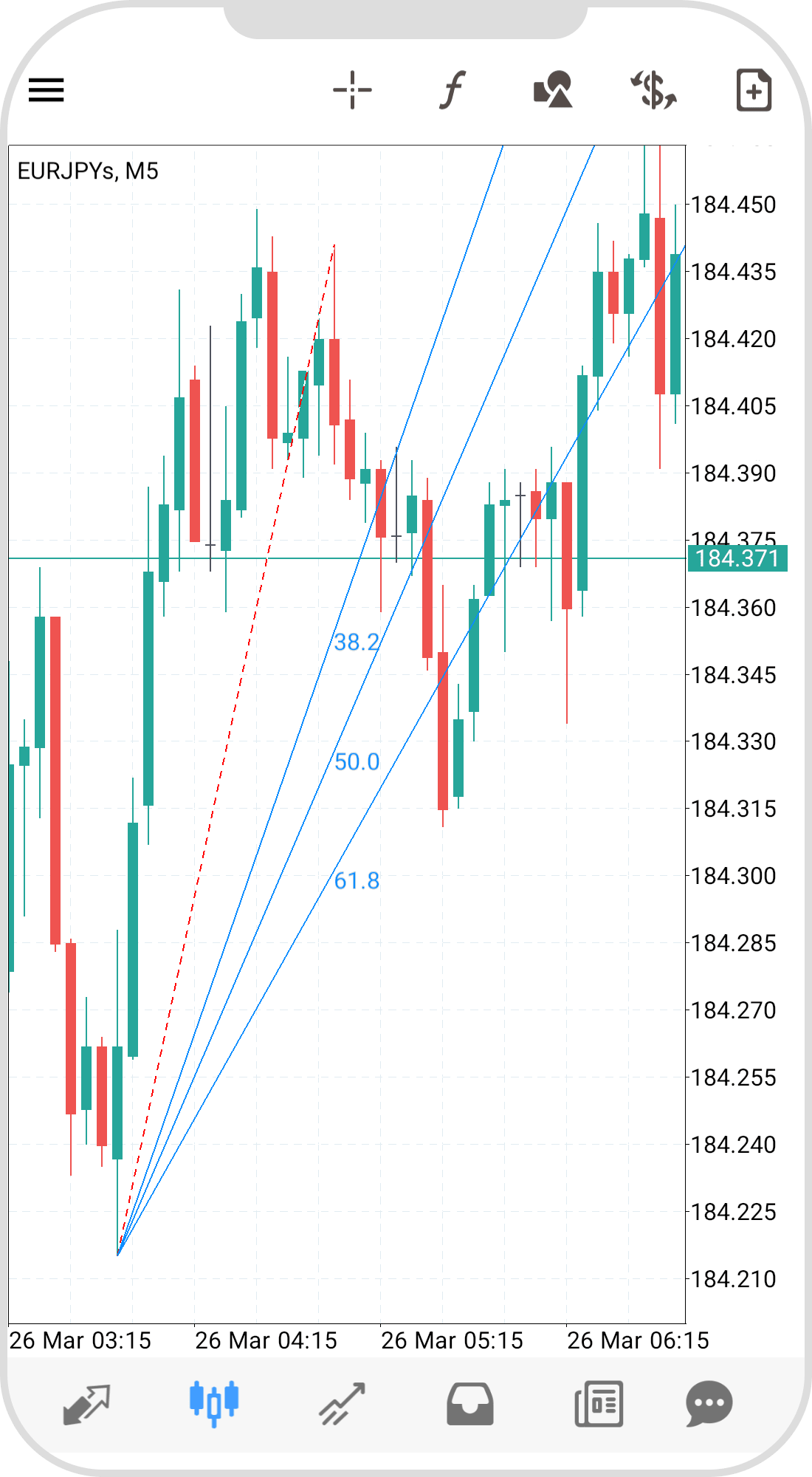
Task: Switch to the Quotes arrows tab
Action: tap(86, 1403)
